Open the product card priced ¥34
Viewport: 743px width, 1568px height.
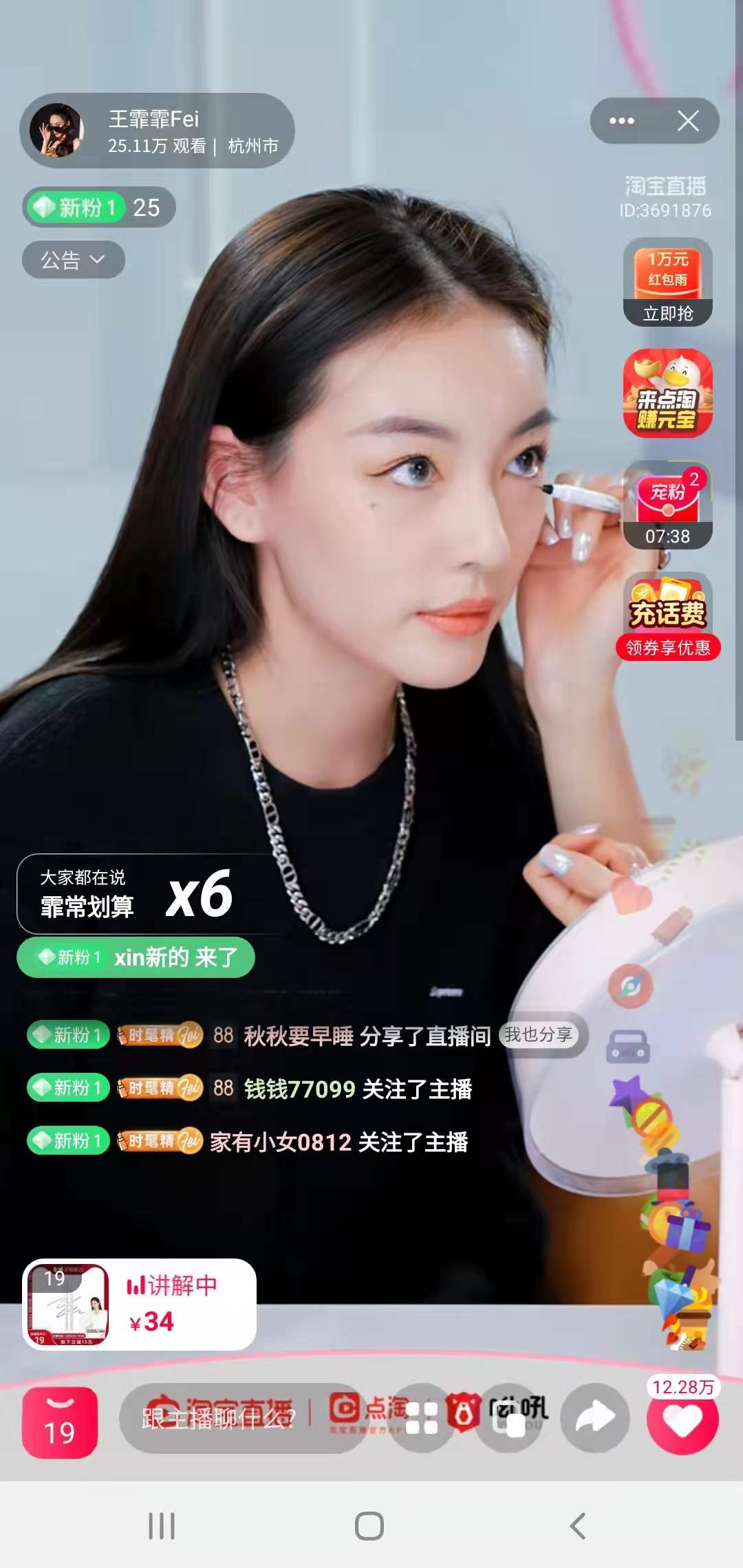point(140,1305)
